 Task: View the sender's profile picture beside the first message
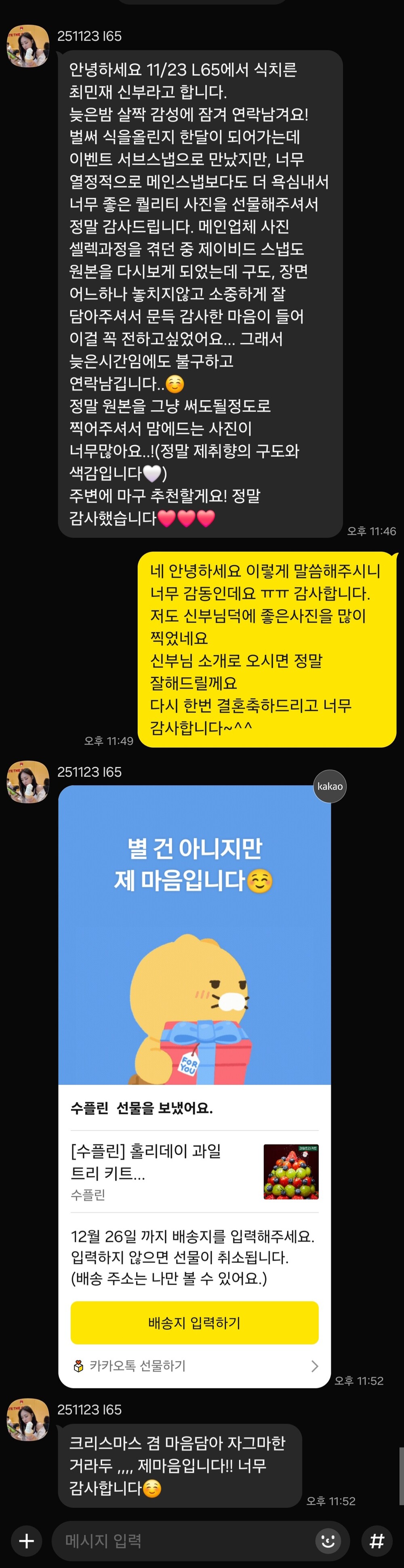(27, 46)
